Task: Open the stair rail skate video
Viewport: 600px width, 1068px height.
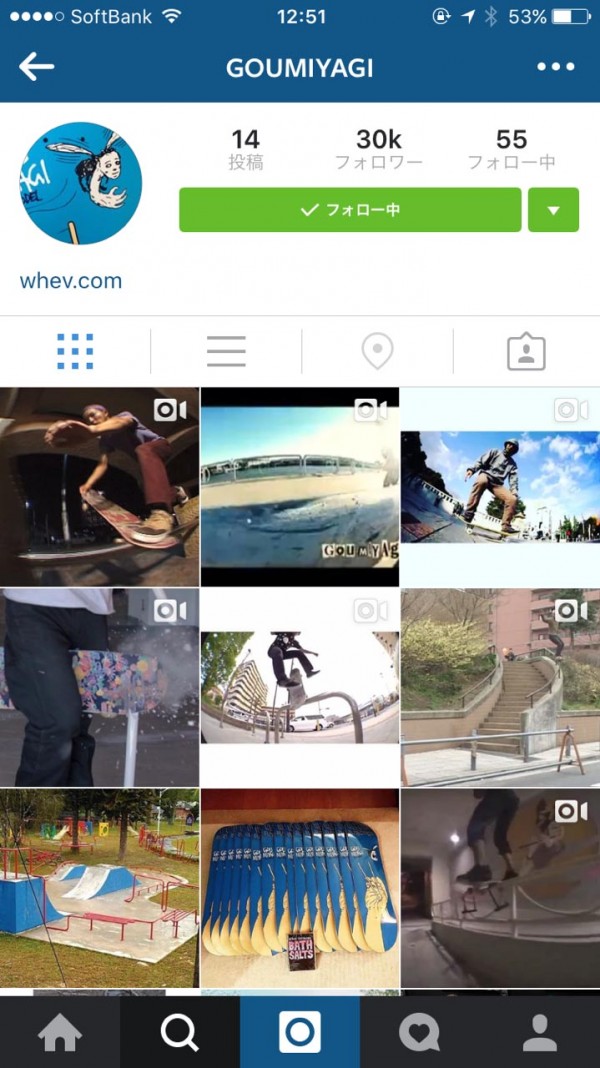Action: coord(500,687)
